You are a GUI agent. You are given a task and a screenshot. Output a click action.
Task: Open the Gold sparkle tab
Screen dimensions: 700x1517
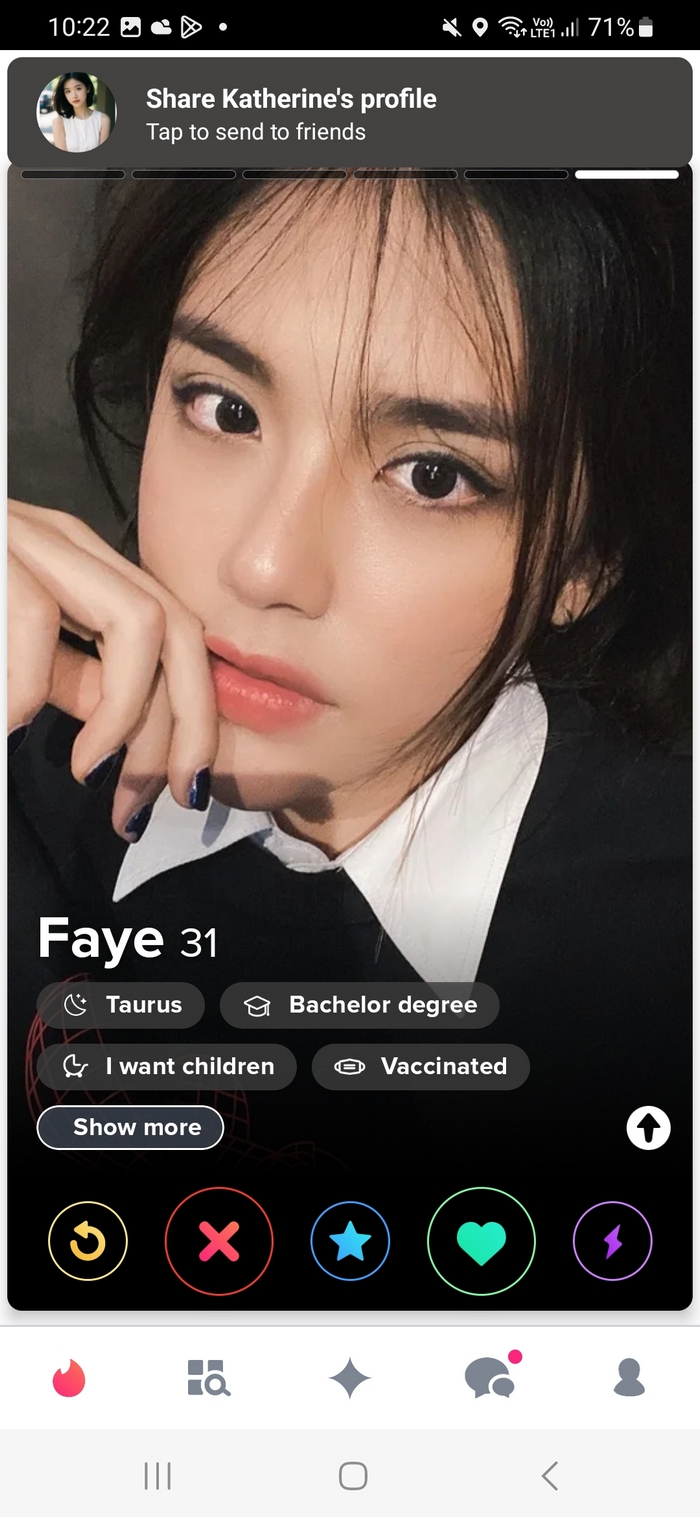pyautogui.click(x=350, y=1379)
